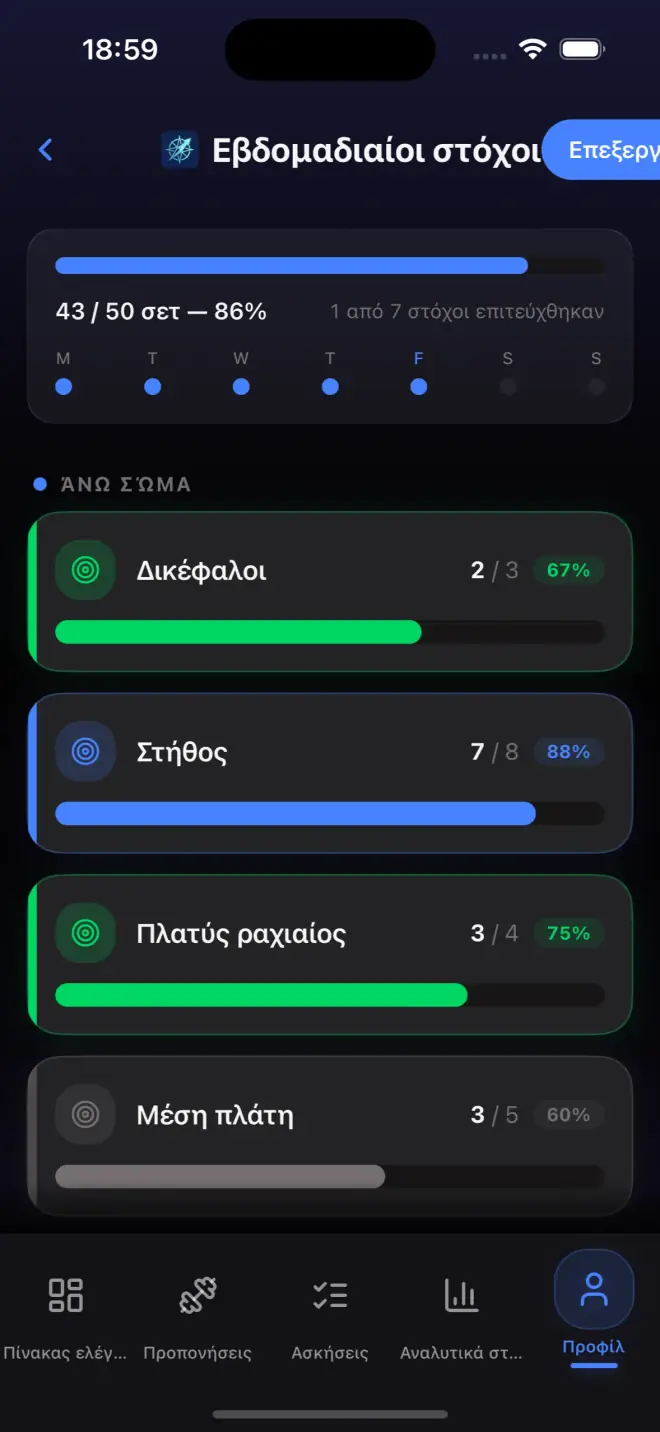Open the Στήθος goal card
Viewport: 660px width, 1432px height.
(x=330, y=773)
